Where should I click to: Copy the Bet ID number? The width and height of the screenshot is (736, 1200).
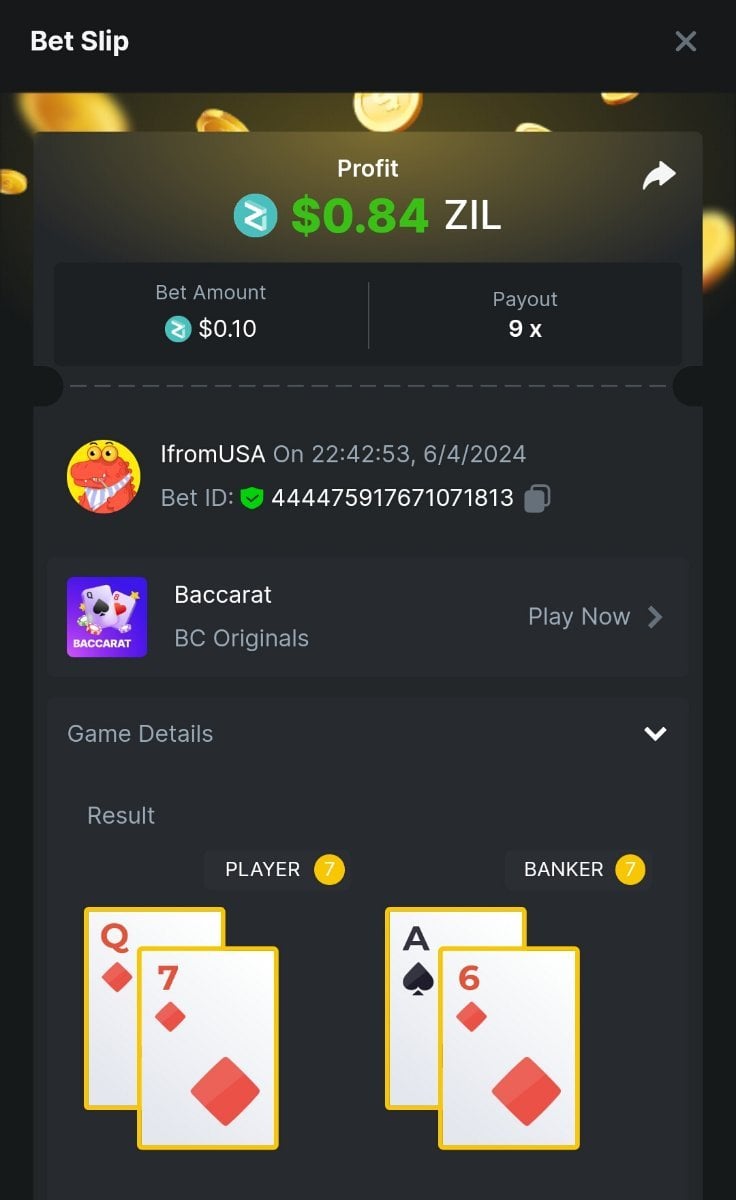tap(537, 498)
